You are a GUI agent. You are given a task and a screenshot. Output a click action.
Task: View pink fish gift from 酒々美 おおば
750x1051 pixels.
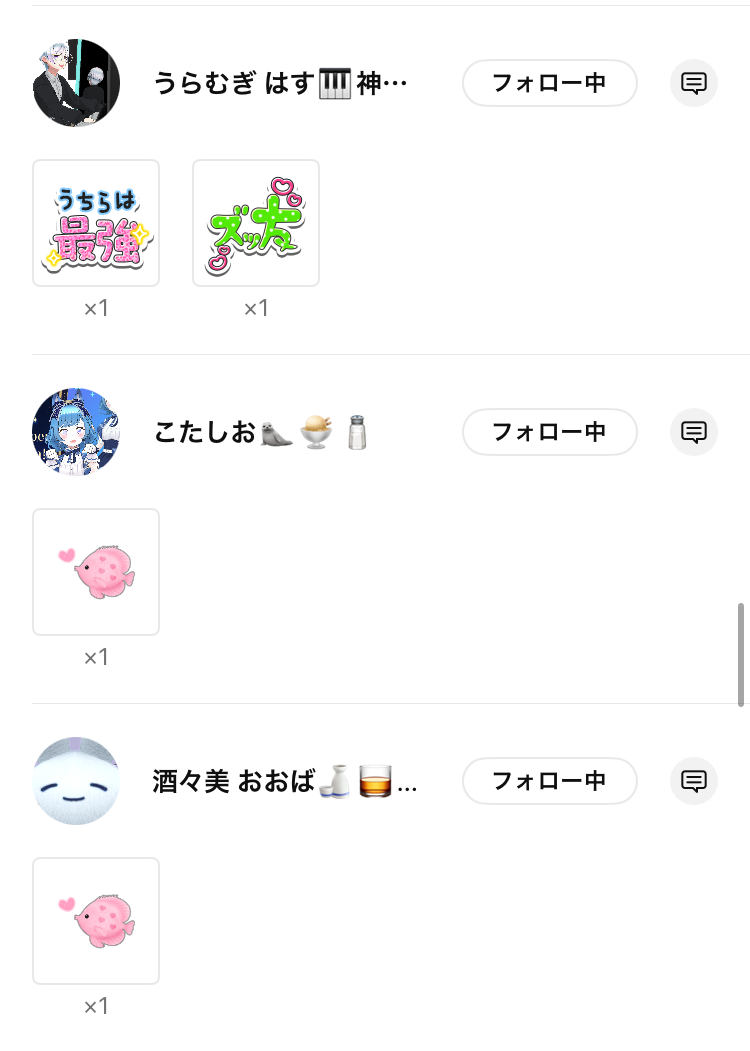coord(96,921)
